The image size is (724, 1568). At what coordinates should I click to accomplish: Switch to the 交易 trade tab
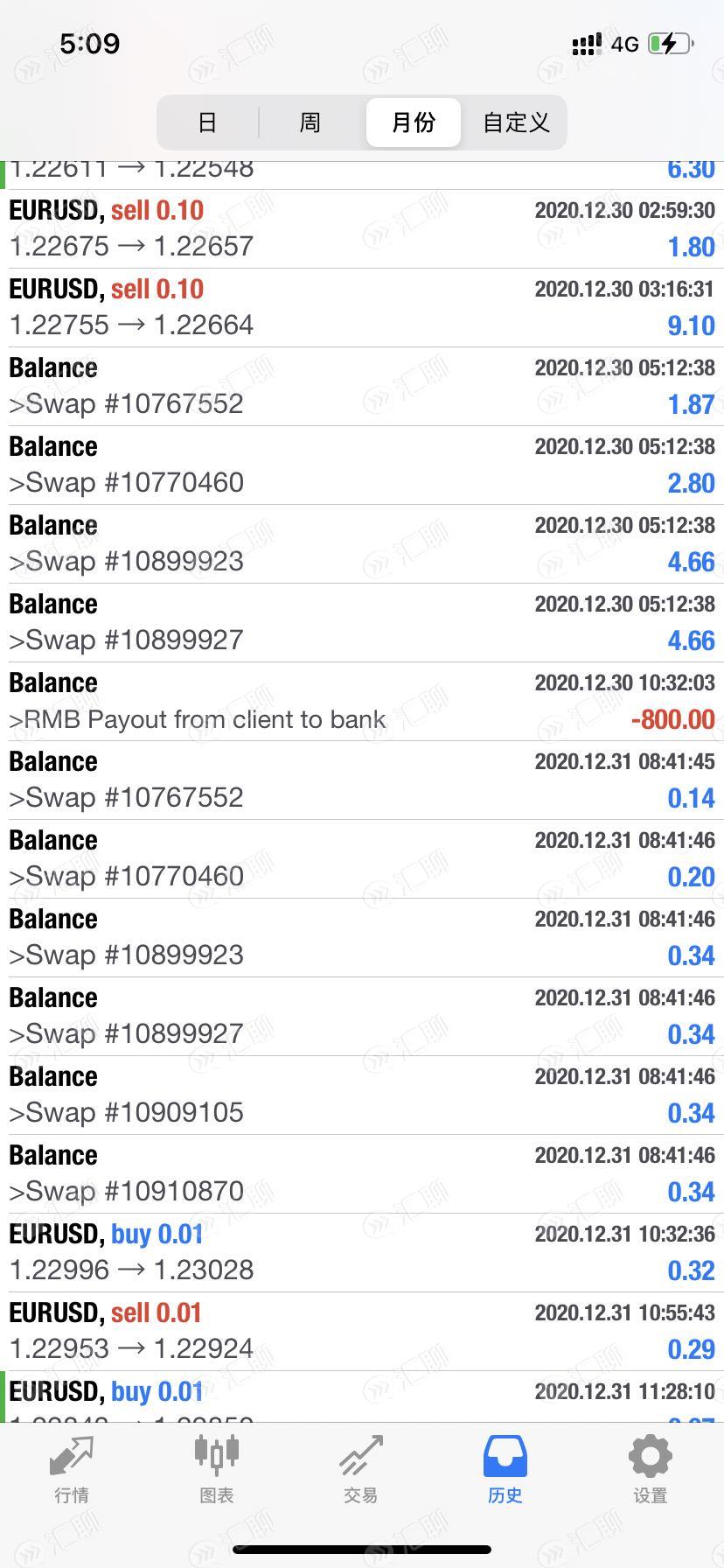click(x=360, y=1470)
